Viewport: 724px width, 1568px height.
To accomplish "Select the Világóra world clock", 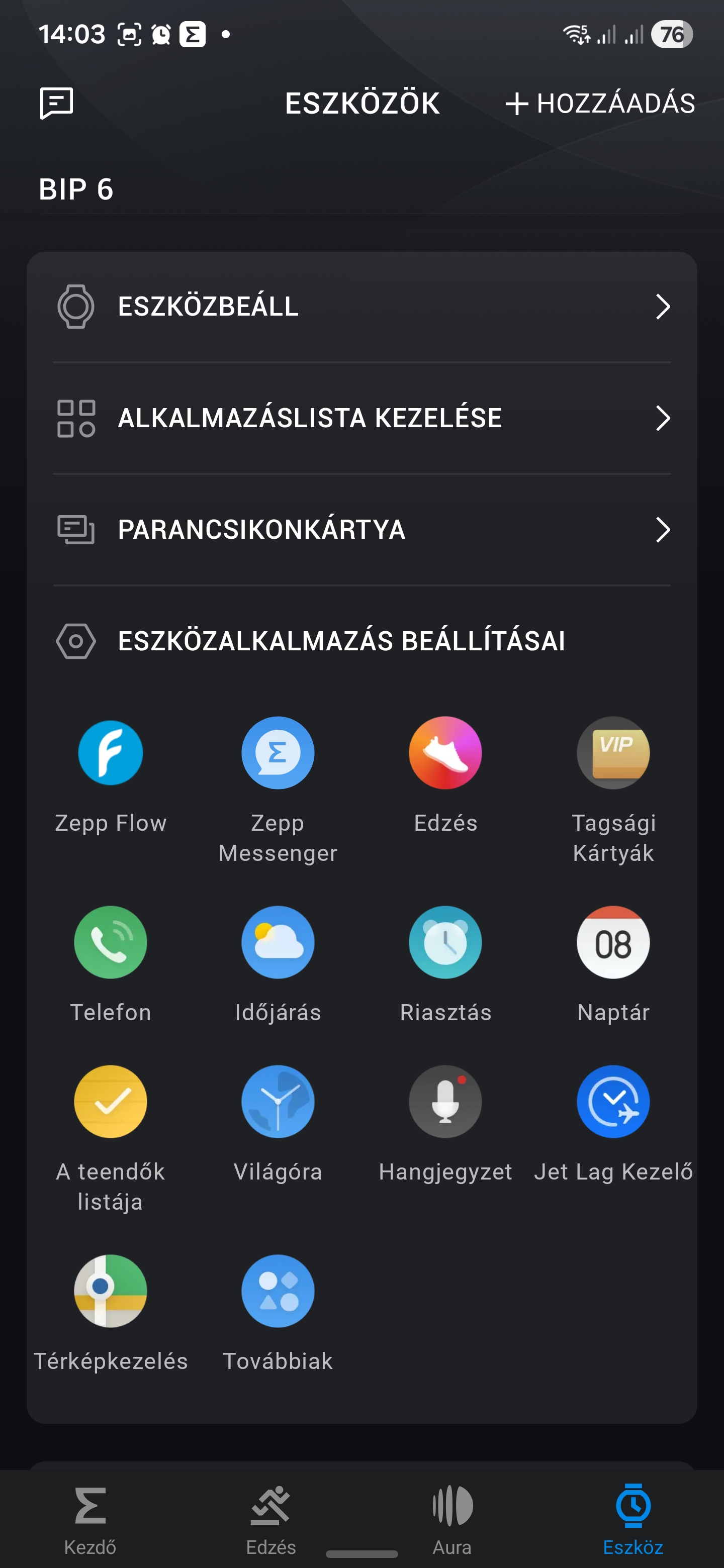I will [x=278, y=1102].
